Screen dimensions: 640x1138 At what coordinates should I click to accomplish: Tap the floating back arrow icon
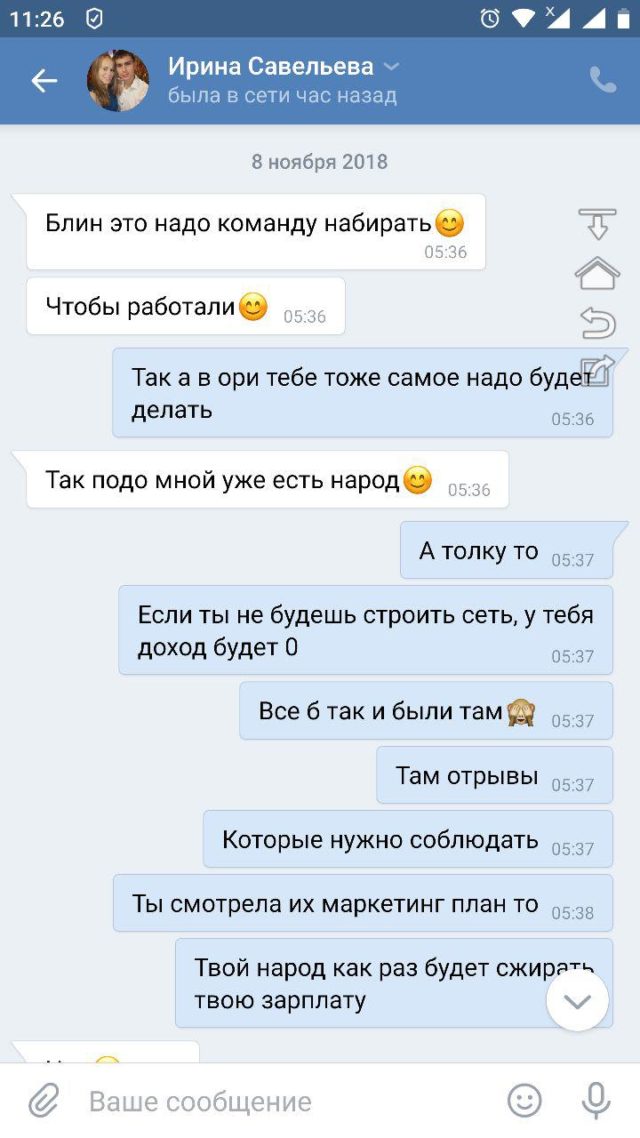[597, 322]
